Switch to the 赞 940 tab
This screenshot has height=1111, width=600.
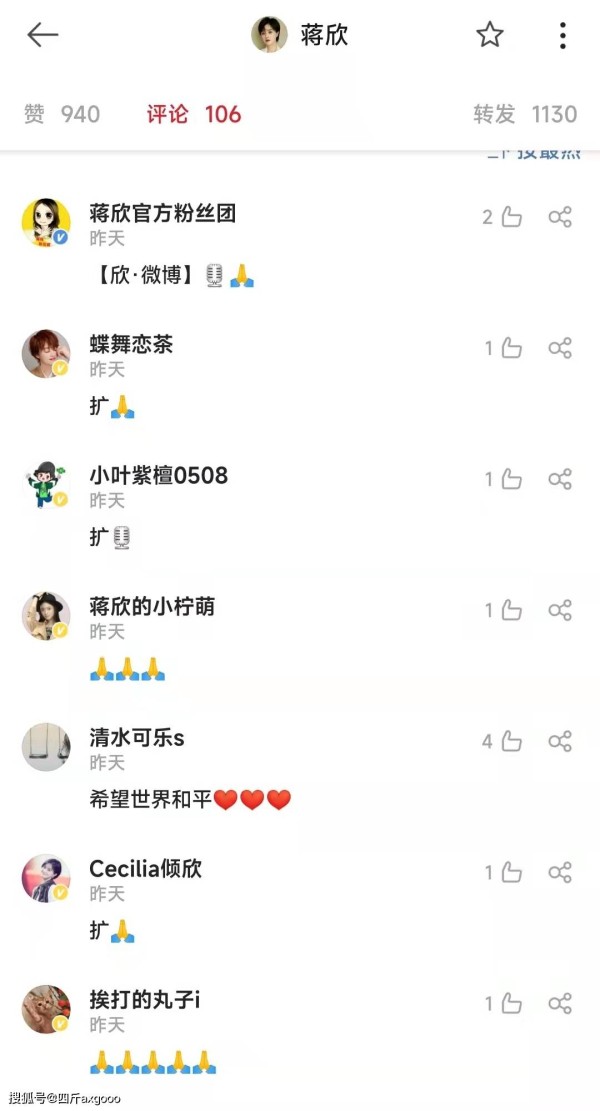pyautogui.click(x=62, y=114)
